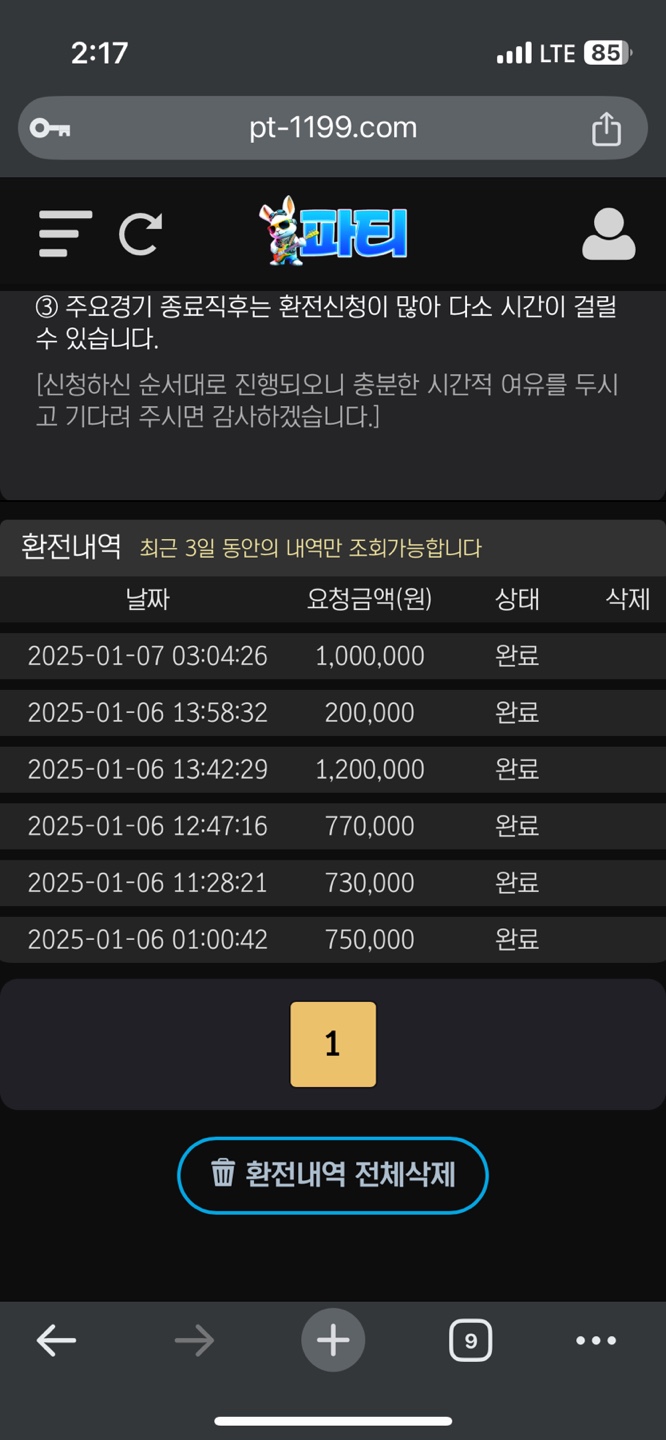This screenshot has width=666, height=1440.
Task: Open a new browser tab
Action: (x=333, y=1340)
